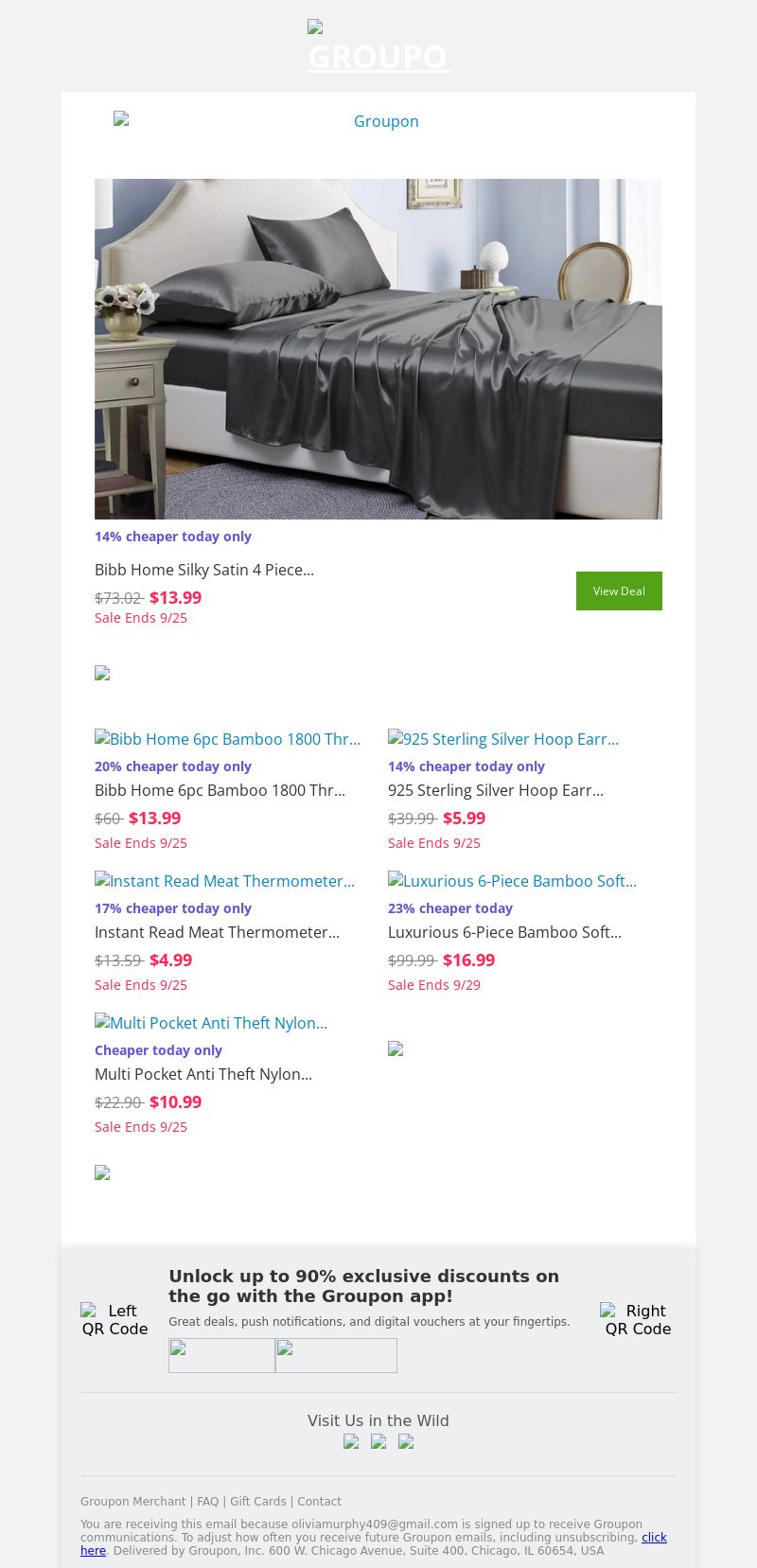Open the Multi Pocket Anti Theft Nylon deal

[211, 1023]
